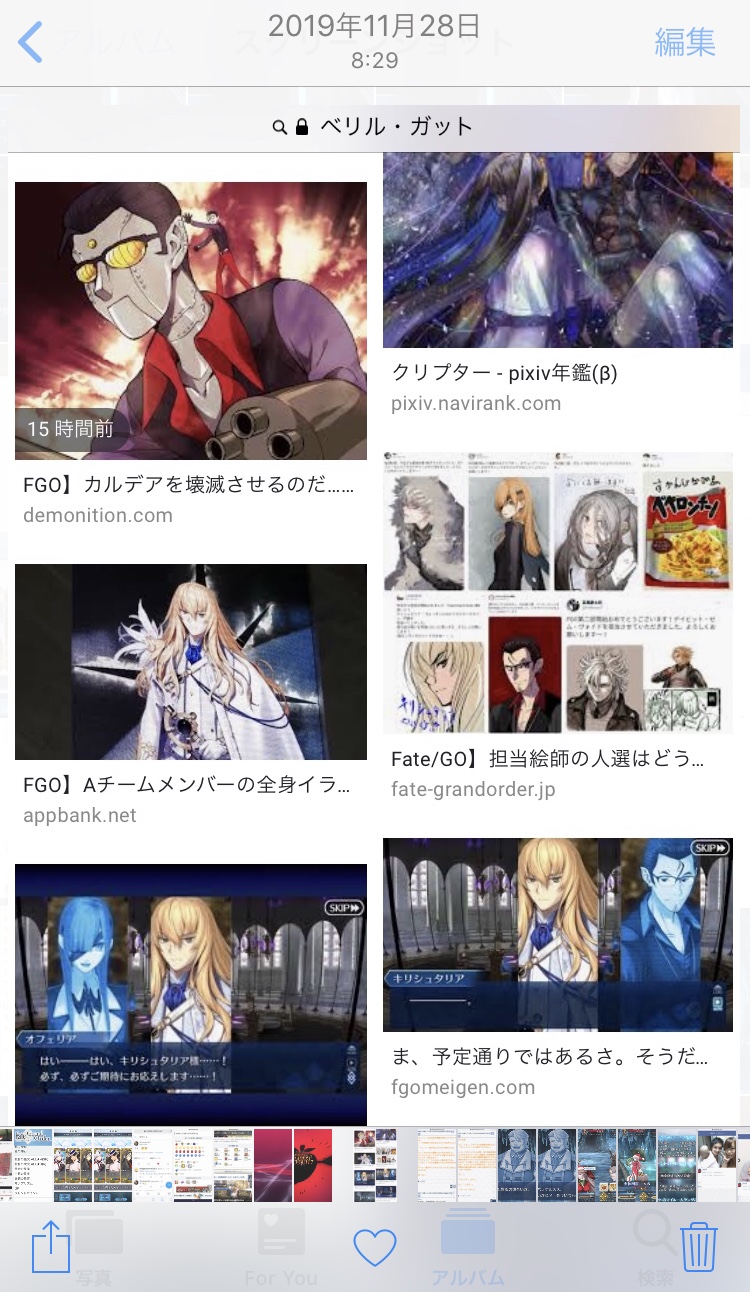750x1292 pixels.
Task: Delete this photo with the trash icon
Action: click(x=699, y=1248)
